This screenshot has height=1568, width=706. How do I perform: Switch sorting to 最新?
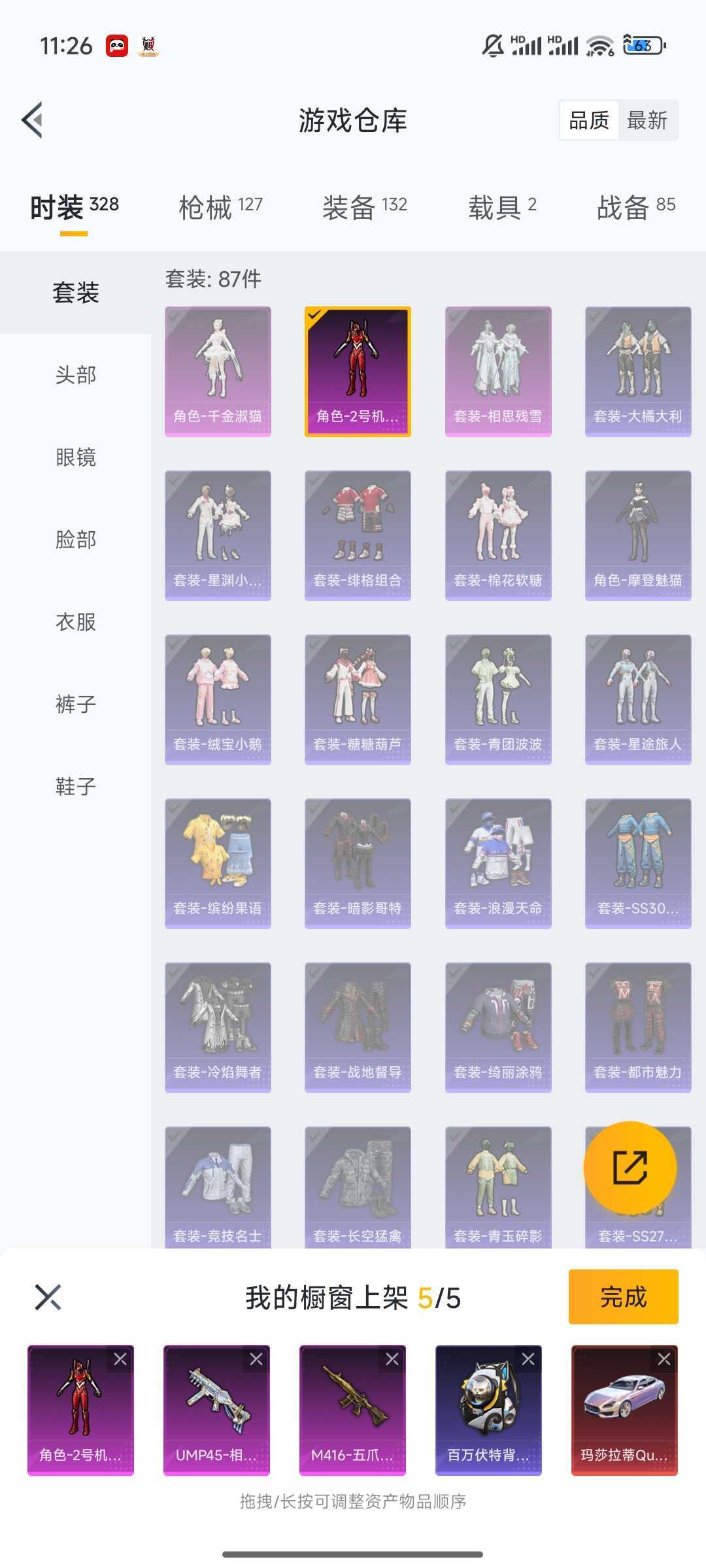point(647,120)
